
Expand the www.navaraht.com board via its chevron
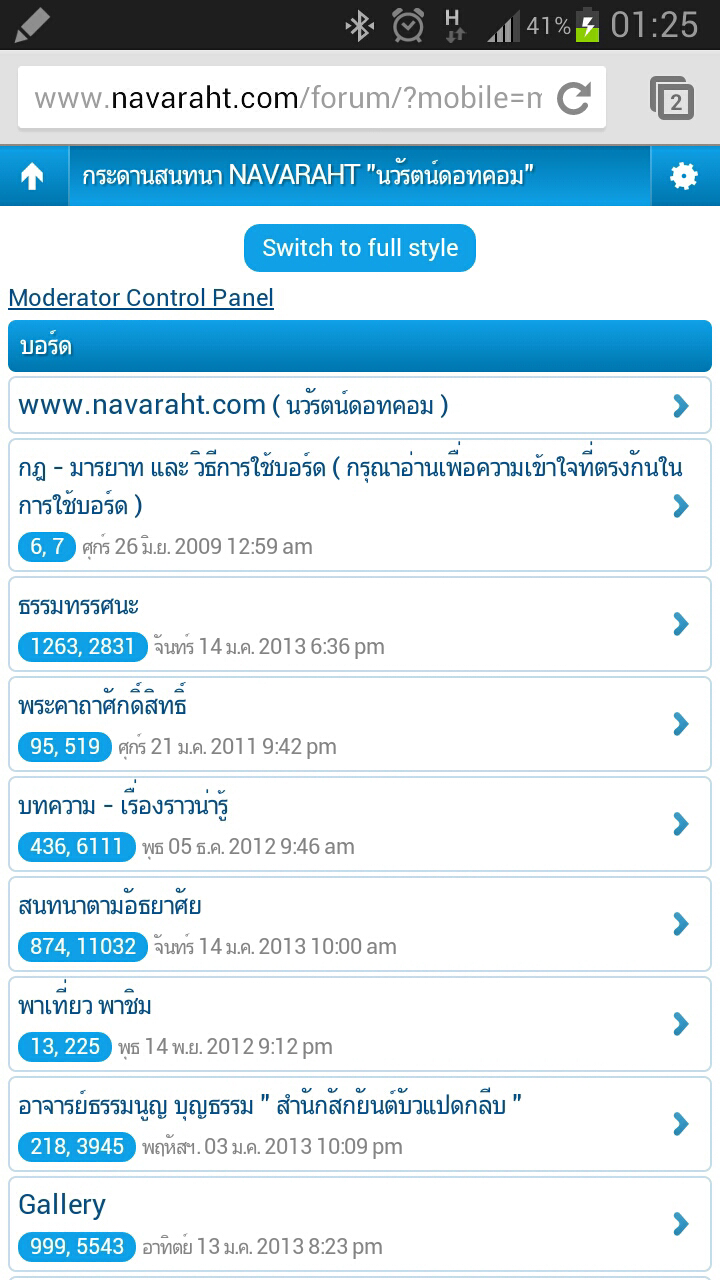(681, 406)
